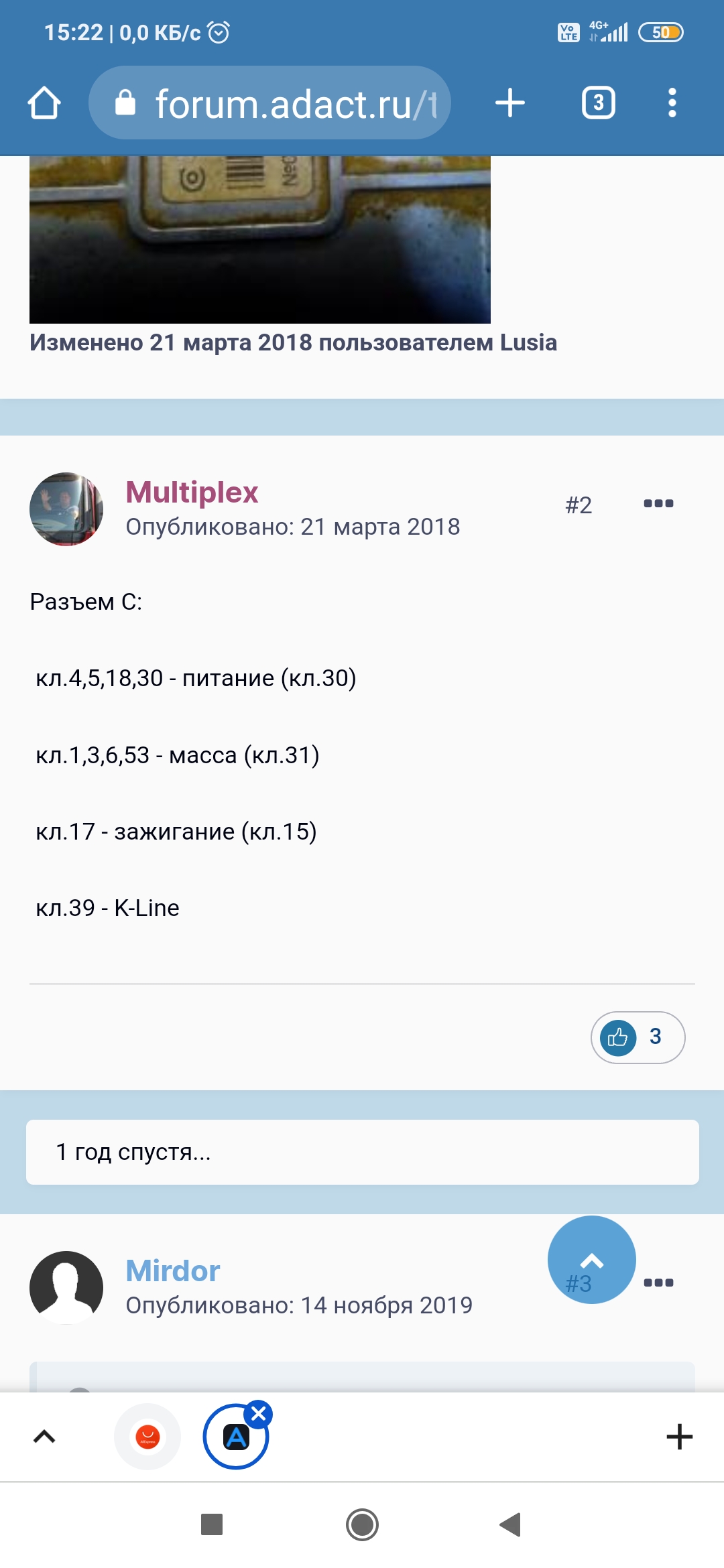The width and height of the screenshot is (724, 1568).
Task: Open the browser overflow menu
Action: pos(672,103)
